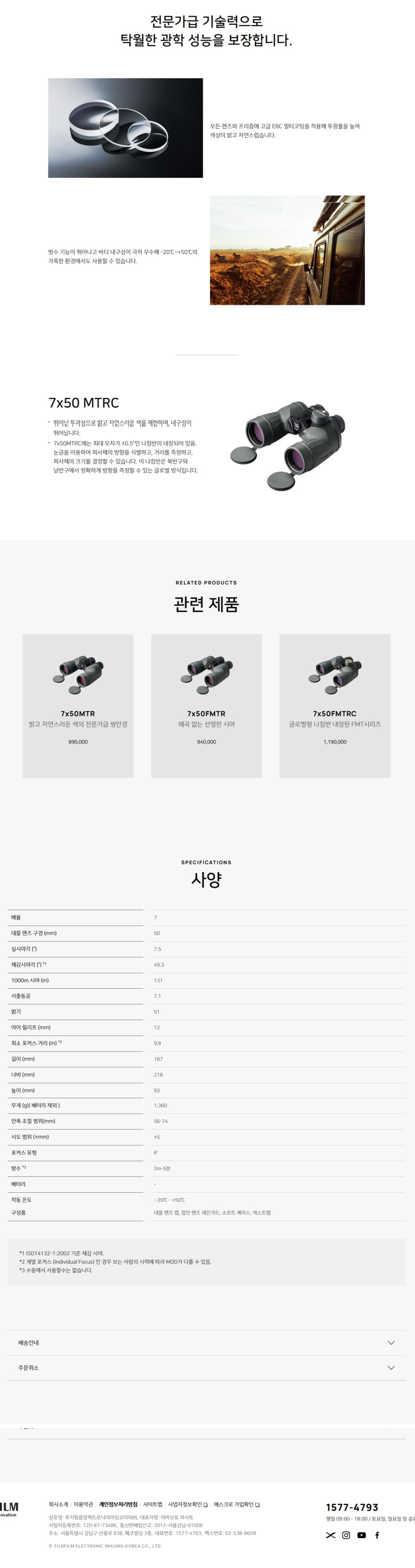Expand the 배송안내 section
The image size is (415, 1568).
[x=207, y=1342]
